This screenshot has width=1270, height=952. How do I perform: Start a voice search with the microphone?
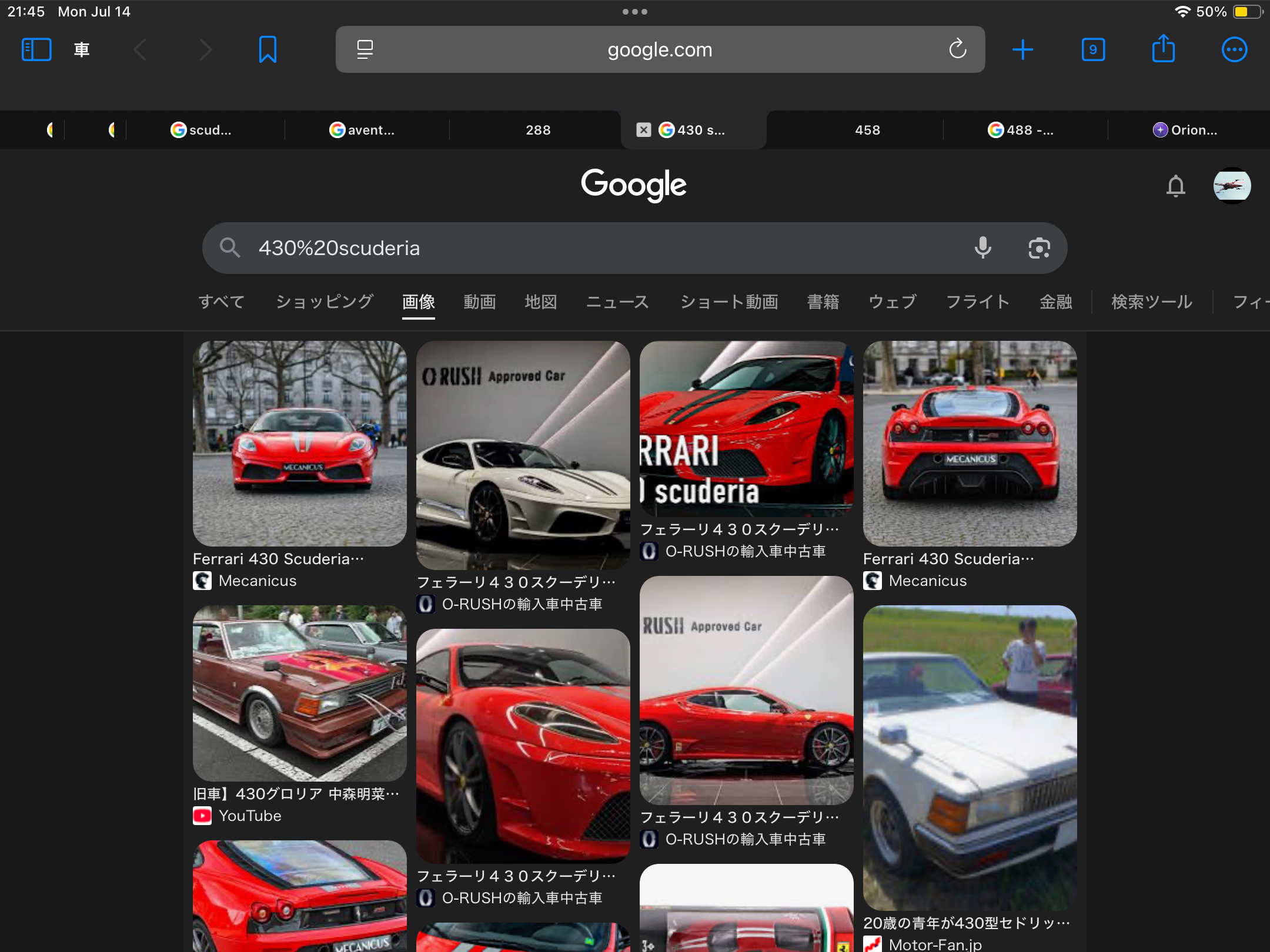tap(982, 249)
